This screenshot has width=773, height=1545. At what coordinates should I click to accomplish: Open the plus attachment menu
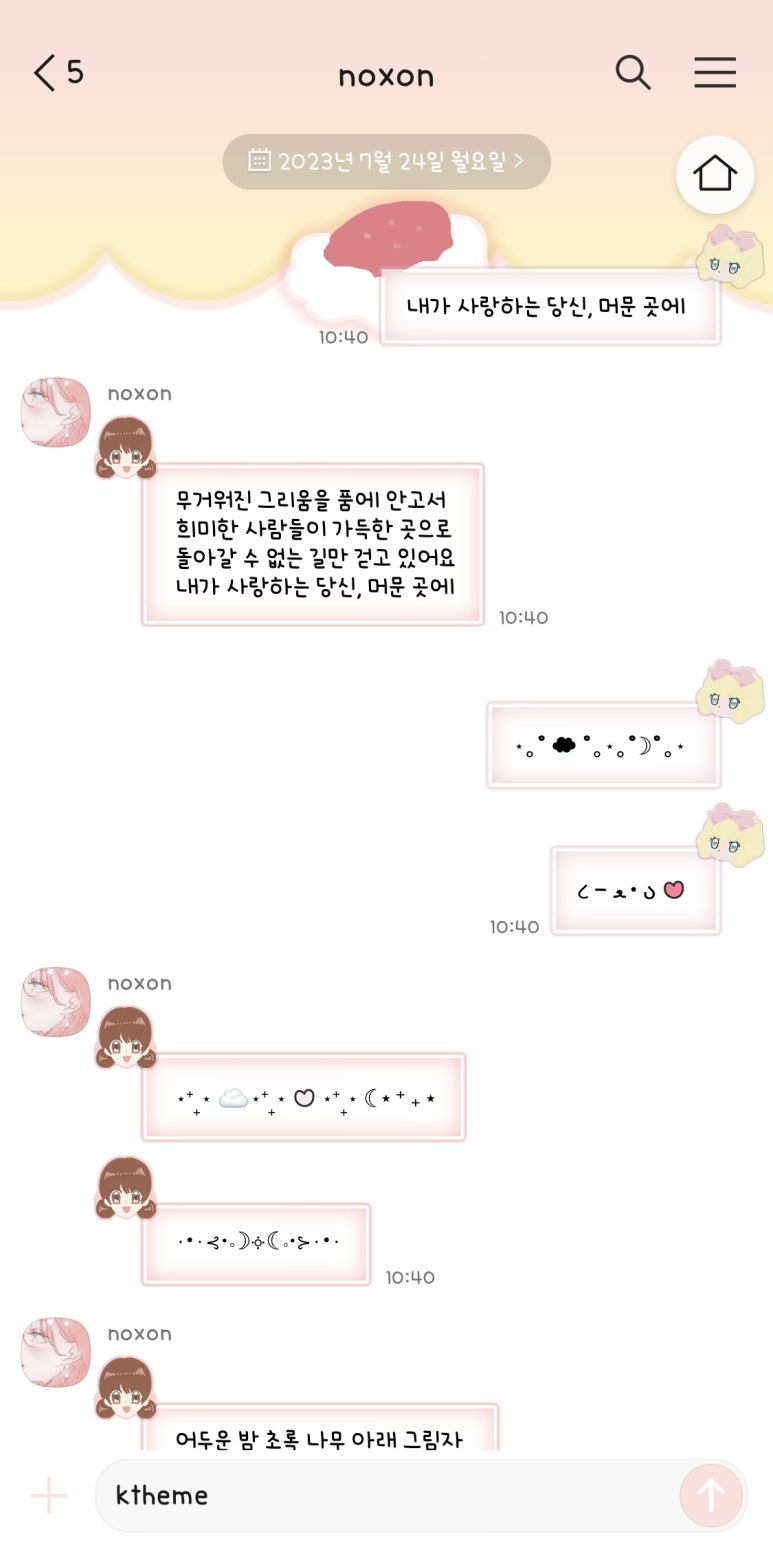point(48,1496)
